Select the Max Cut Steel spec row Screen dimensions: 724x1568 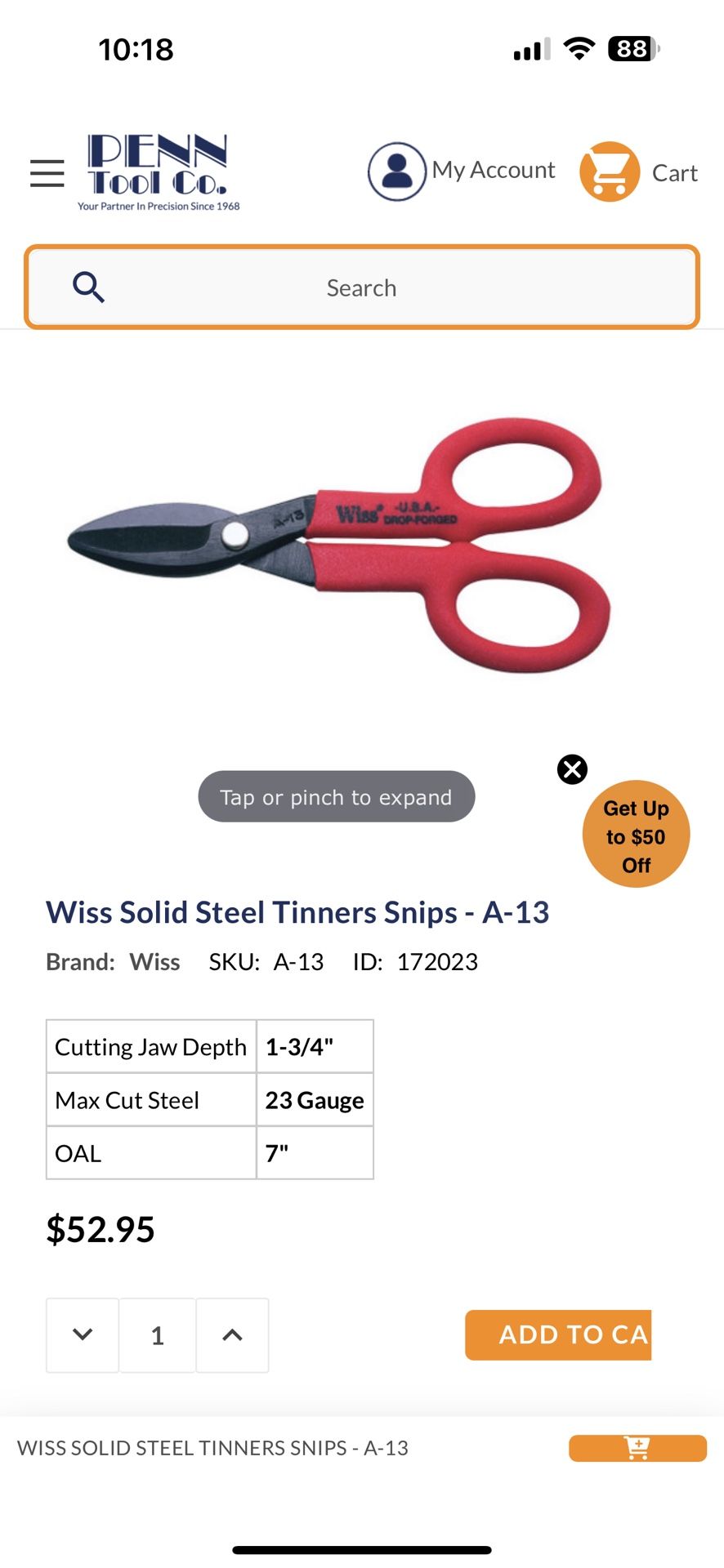point(209,1100)
